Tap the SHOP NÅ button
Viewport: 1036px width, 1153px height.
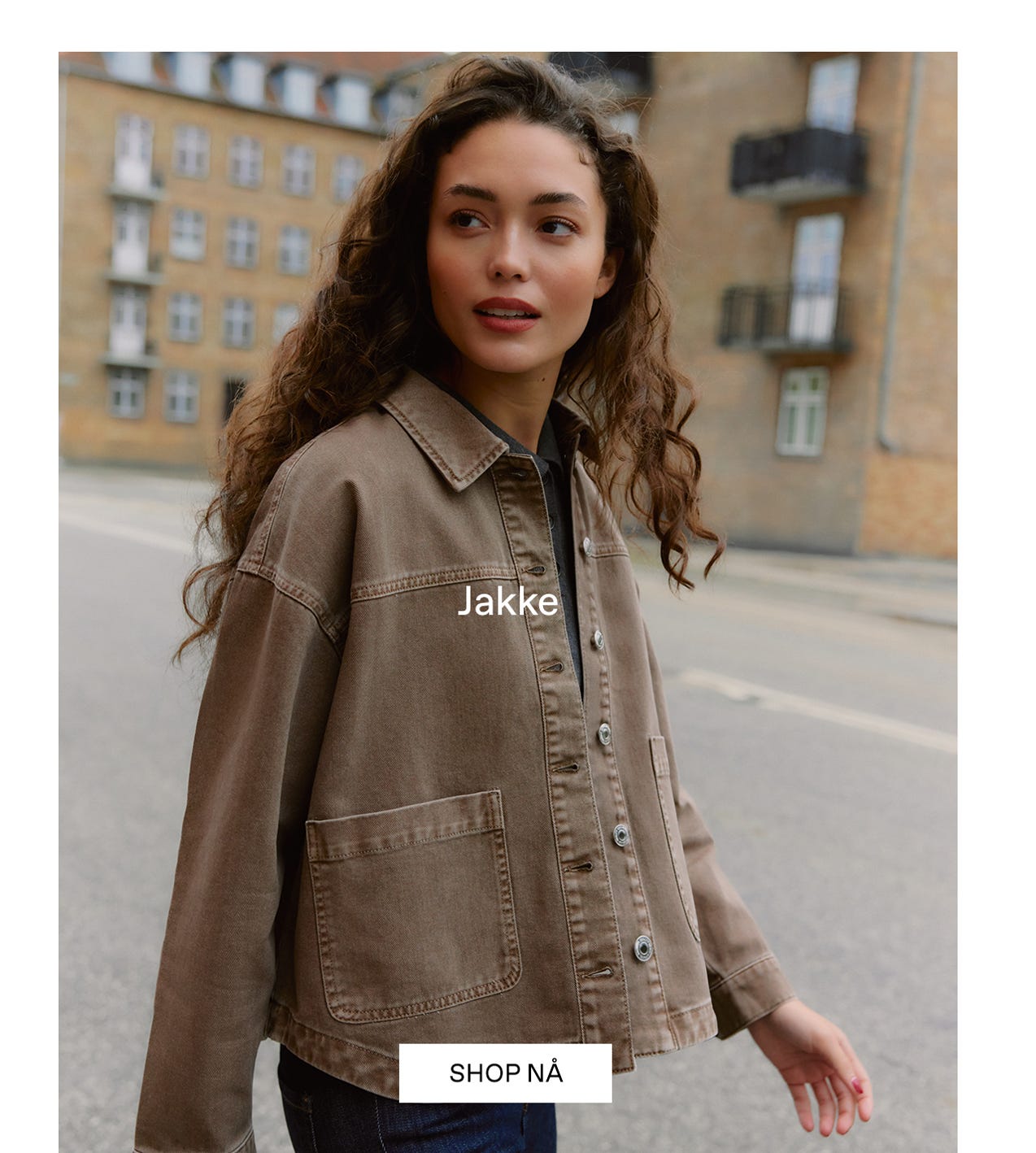point(505,1073)
